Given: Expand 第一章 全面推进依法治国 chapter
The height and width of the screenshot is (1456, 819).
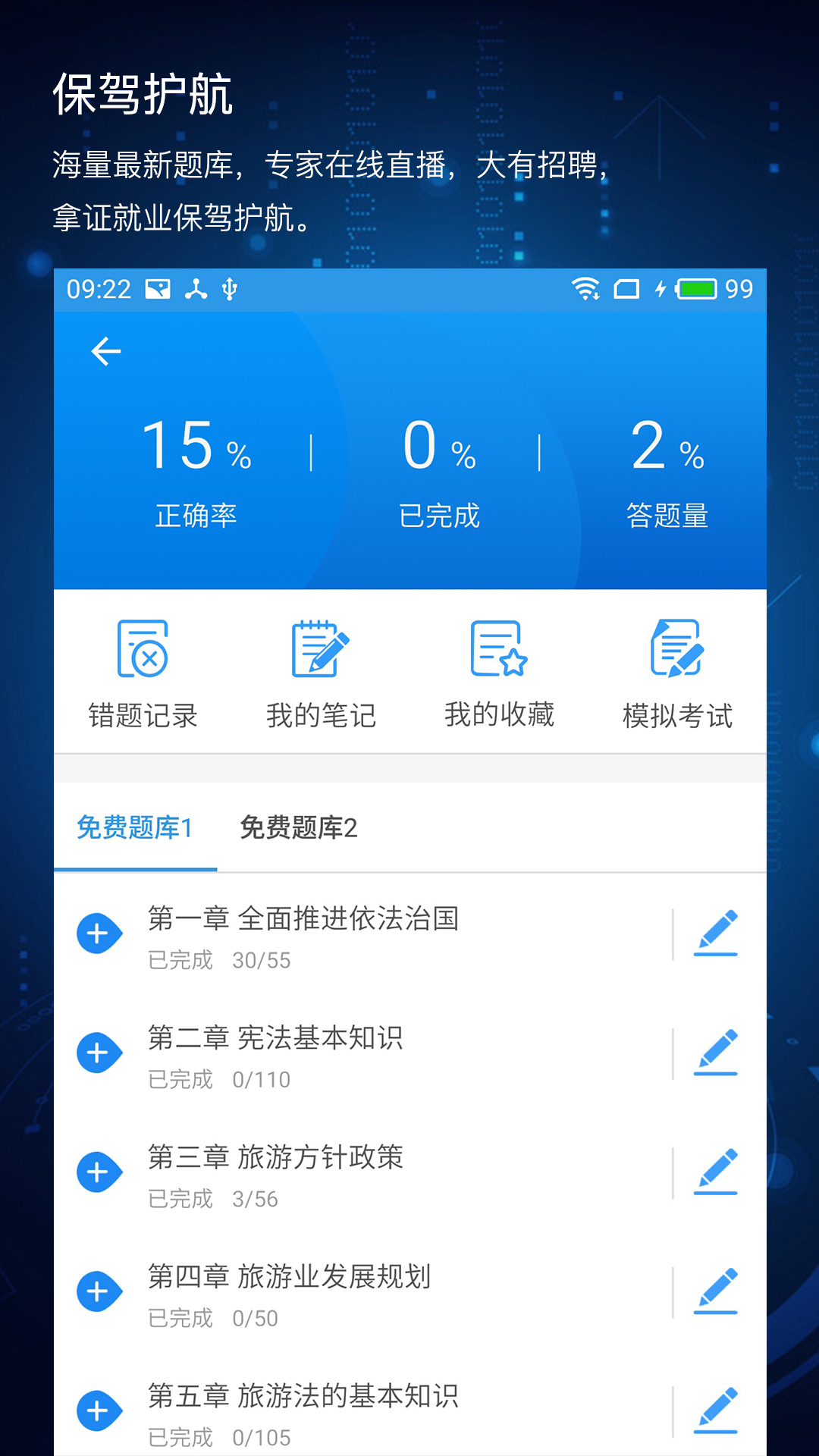Looking at the screenshot, I should click(x=98, y=935).
